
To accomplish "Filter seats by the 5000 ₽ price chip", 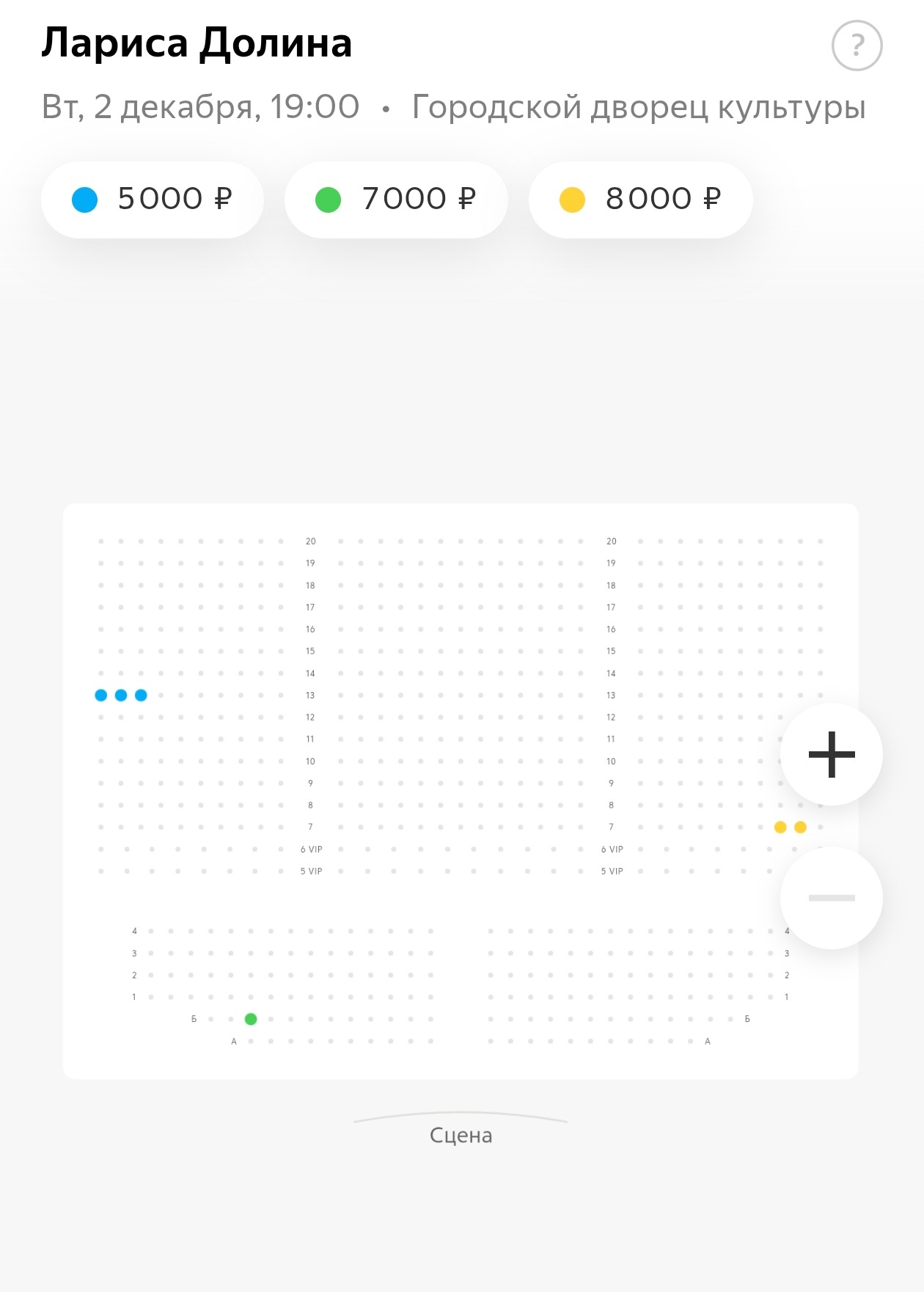I will coord(153,200).
